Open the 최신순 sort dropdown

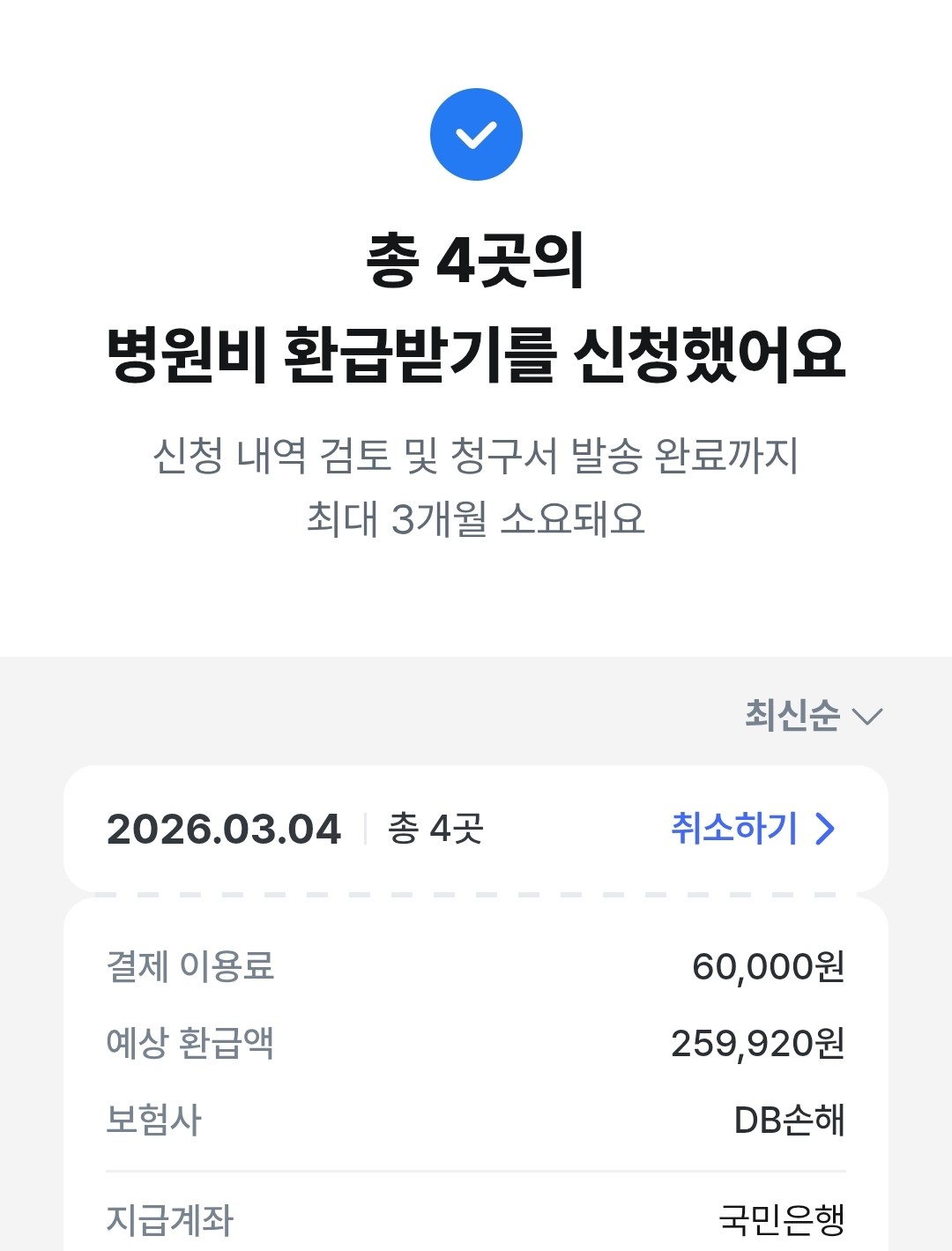click(813, 715)
